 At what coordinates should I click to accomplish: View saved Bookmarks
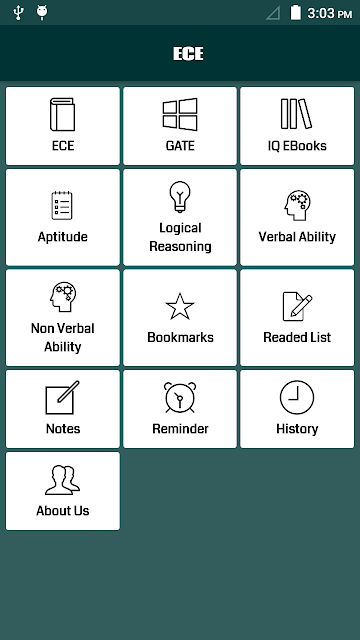pyautogui.click(x=180, y=318)
